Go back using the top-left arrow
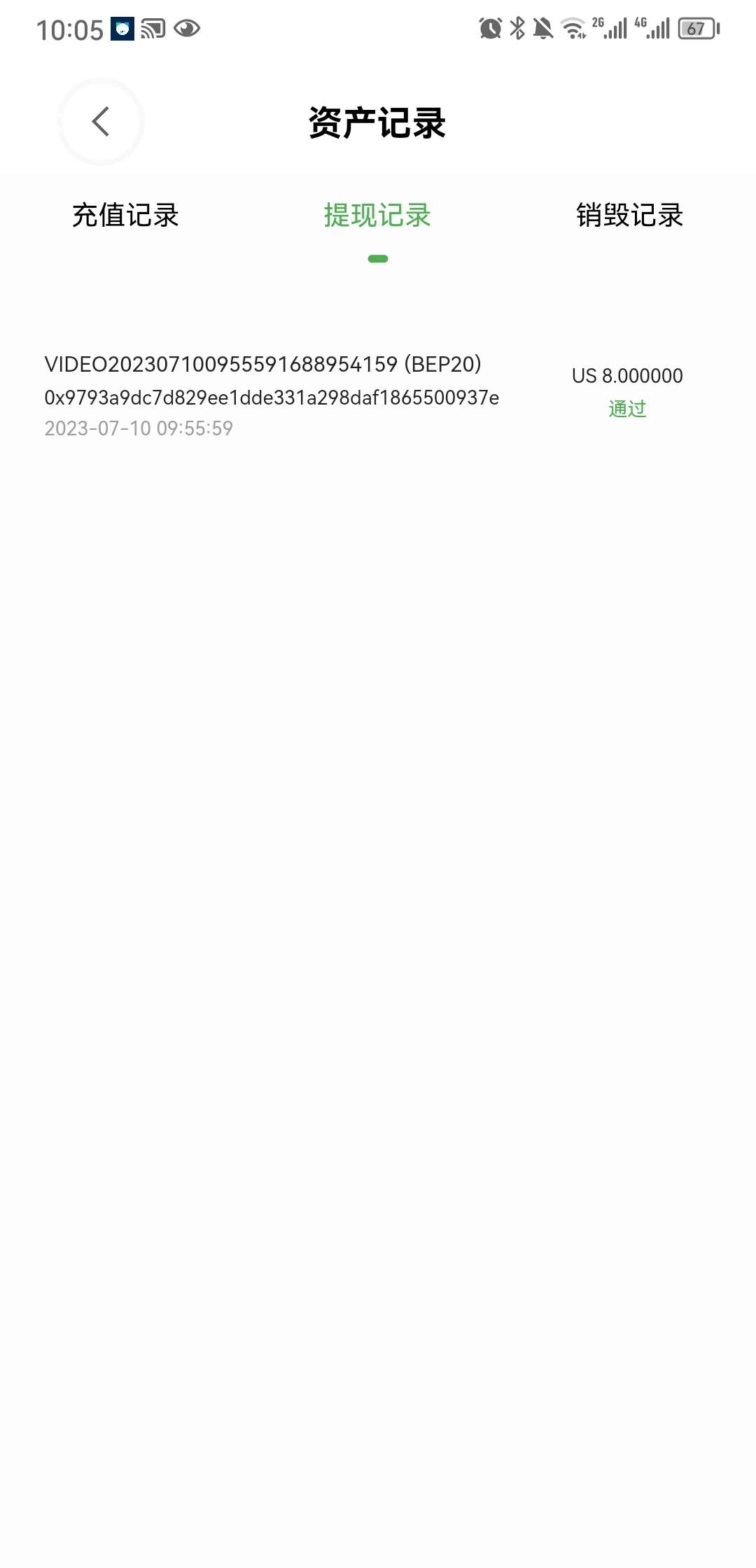This screenshot has width=756, height=1568. tap(101, 122)
